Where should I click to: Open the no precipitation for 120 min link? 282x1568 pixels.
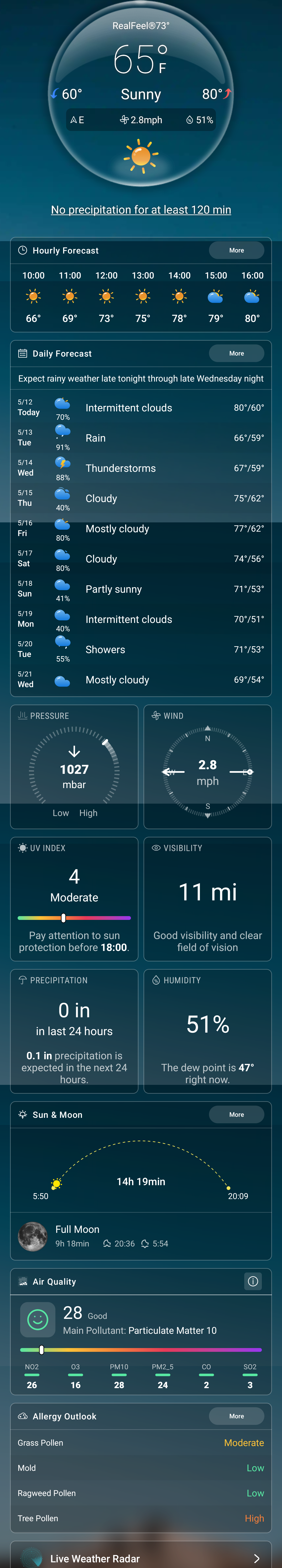[x=141, y=210]
